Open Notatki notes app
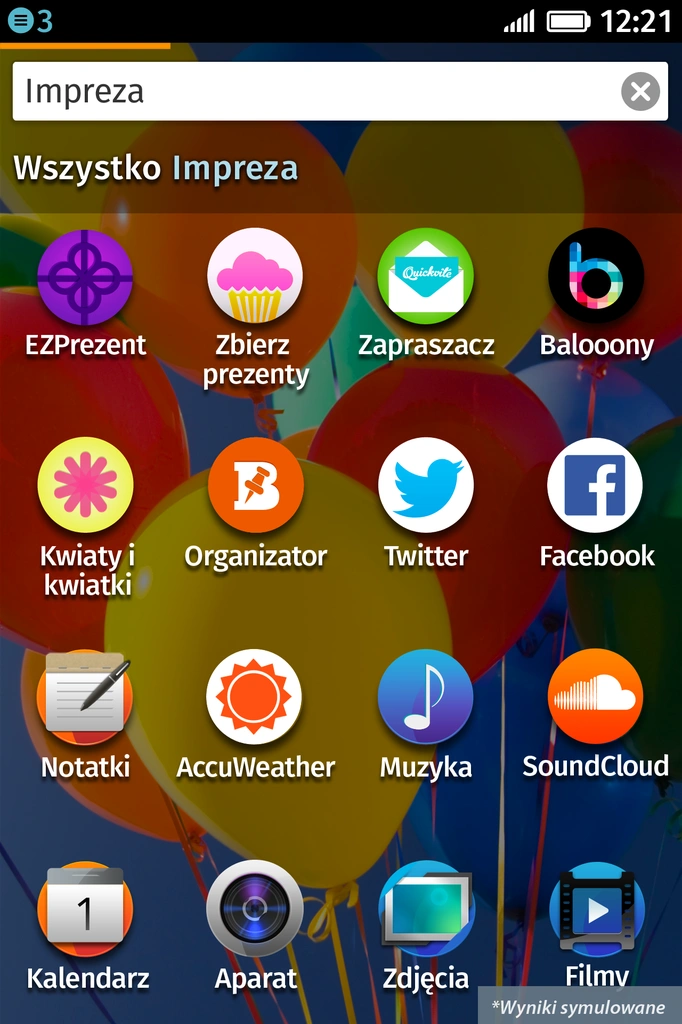 click(x=85, y=697)
